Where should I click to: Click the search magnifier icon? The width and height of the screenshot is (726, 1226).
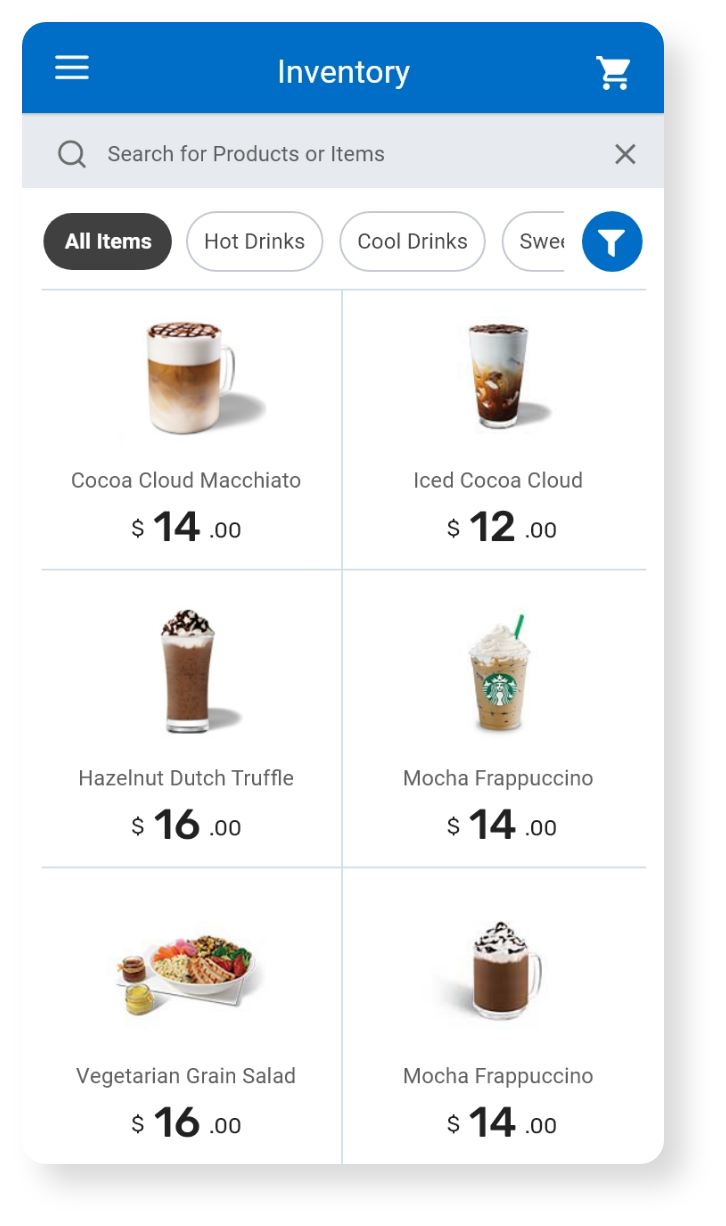pyautogui.click(x=70, y=153)
